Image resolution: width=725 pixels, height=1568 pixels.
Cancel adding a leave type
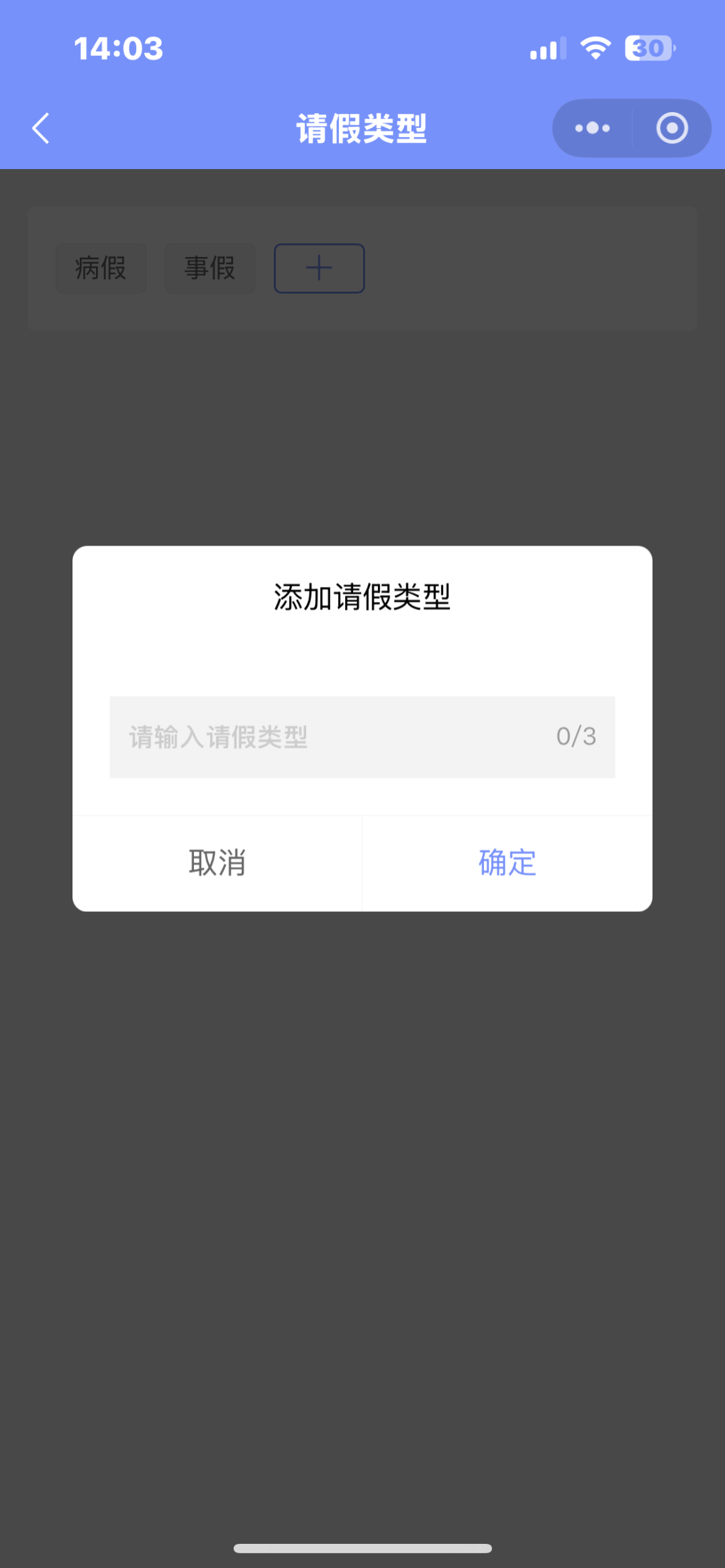click(217, 863)
